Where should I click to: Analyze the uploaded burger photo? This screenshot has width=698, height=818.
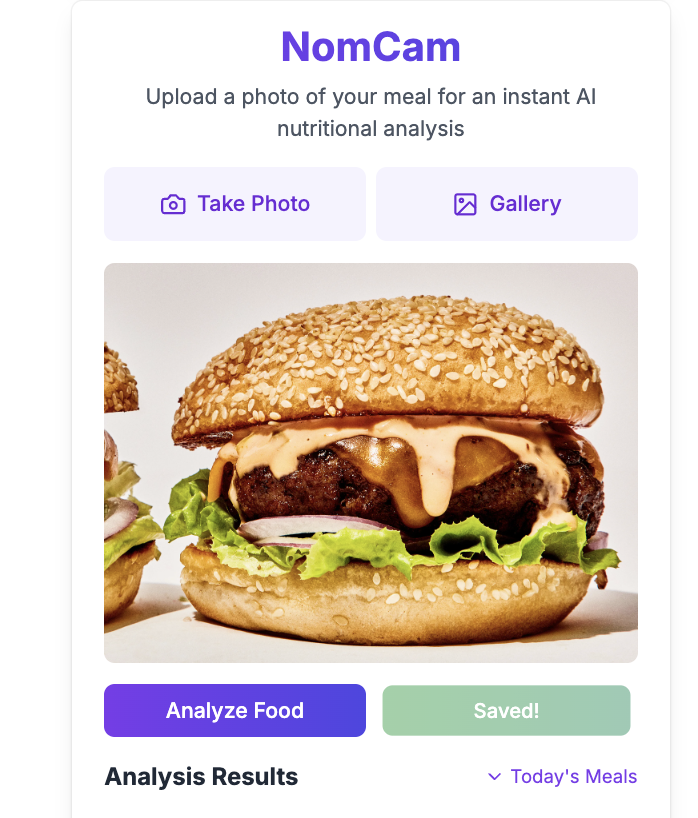(x=235, y=711)
